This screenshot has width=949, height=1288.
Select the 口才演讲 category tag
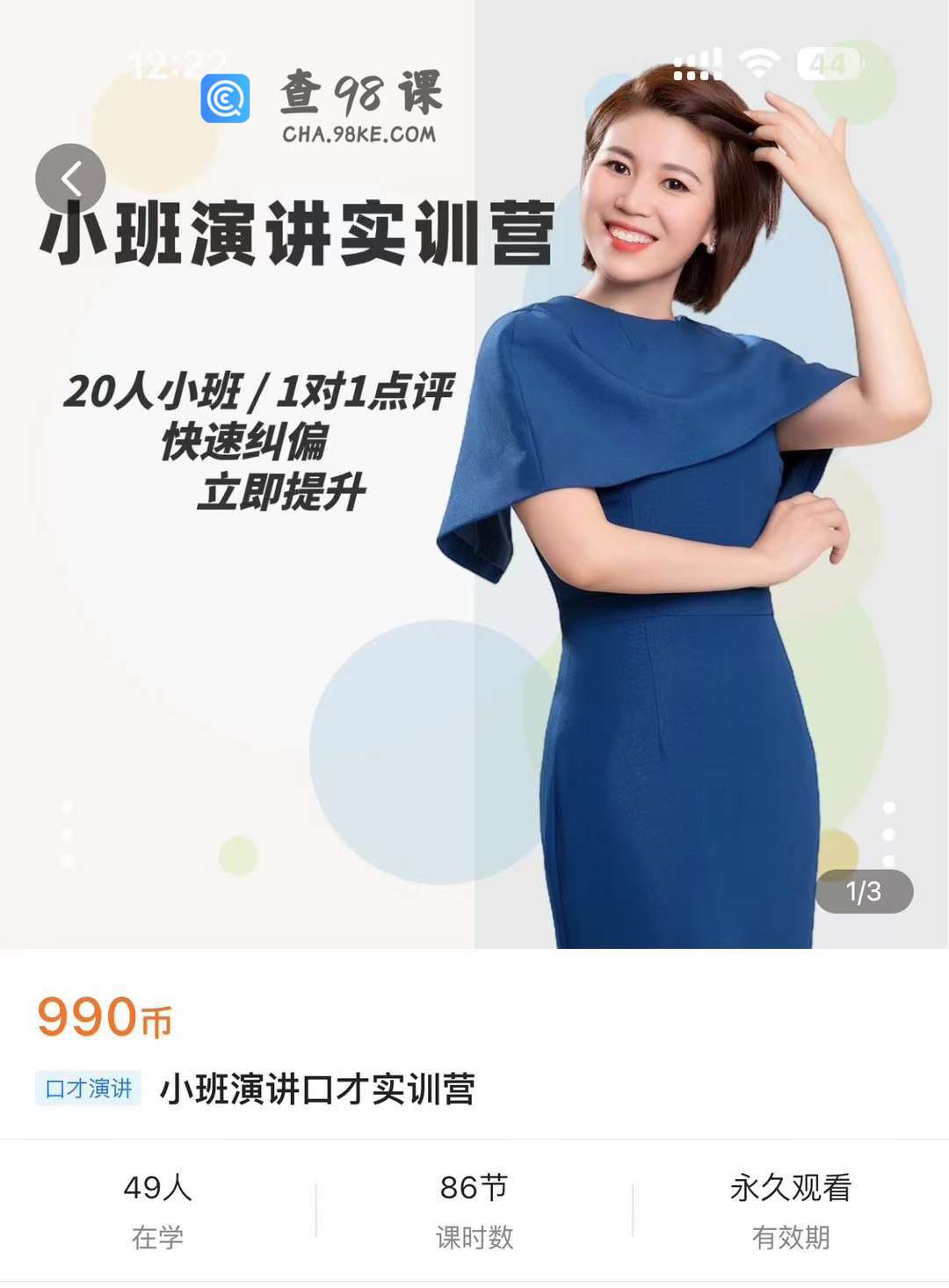pyautogui.click(x=89, y=1089)
